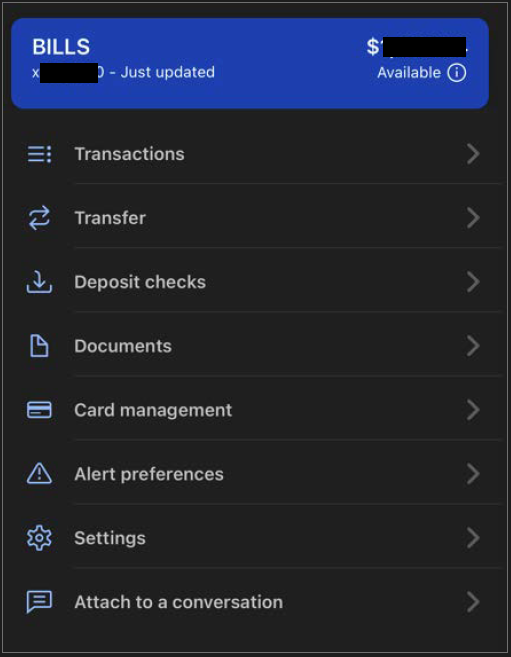Tap the info icon next to Available
The image size is (511, 657).
click(x=457, y=73)
